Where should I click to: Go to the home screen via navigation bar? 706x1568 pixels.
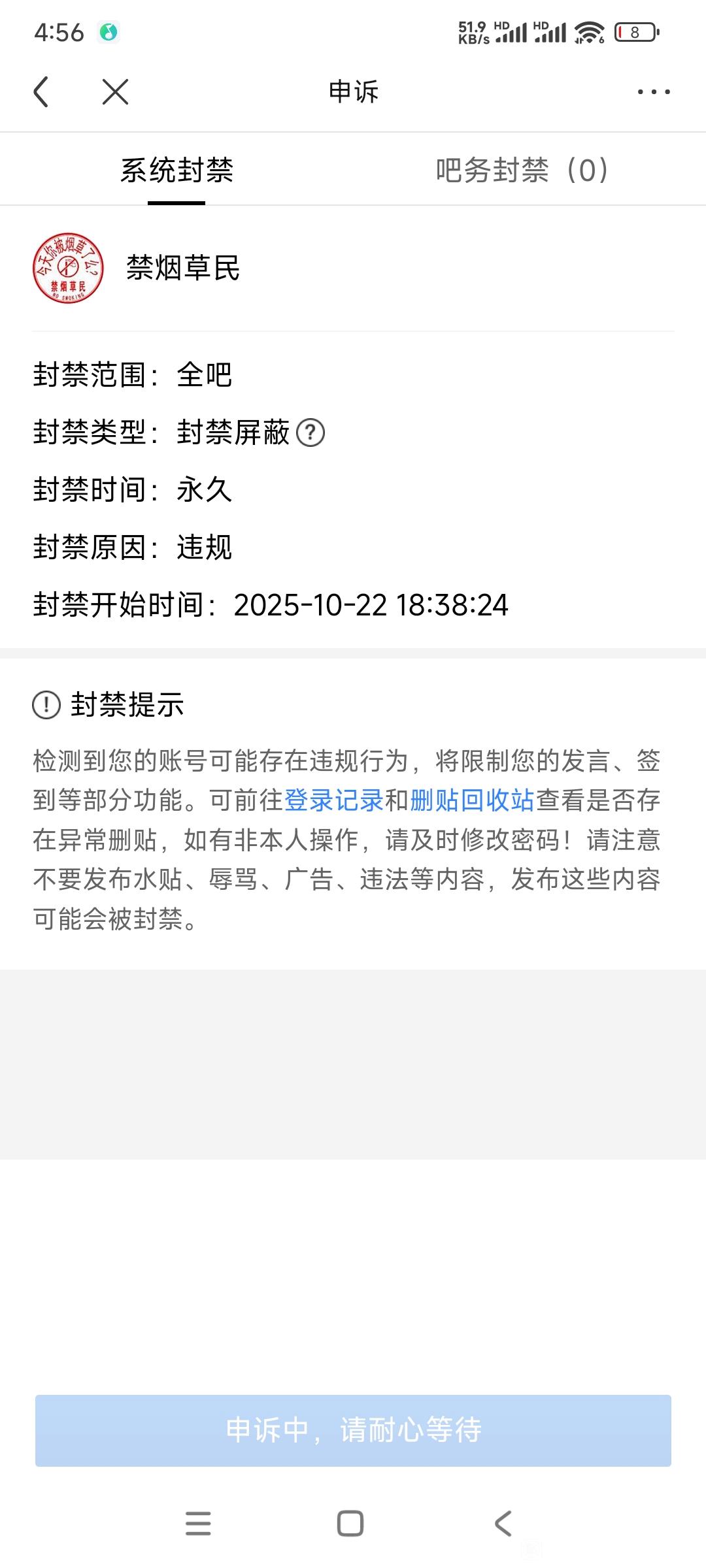[x=350, y=1524]
